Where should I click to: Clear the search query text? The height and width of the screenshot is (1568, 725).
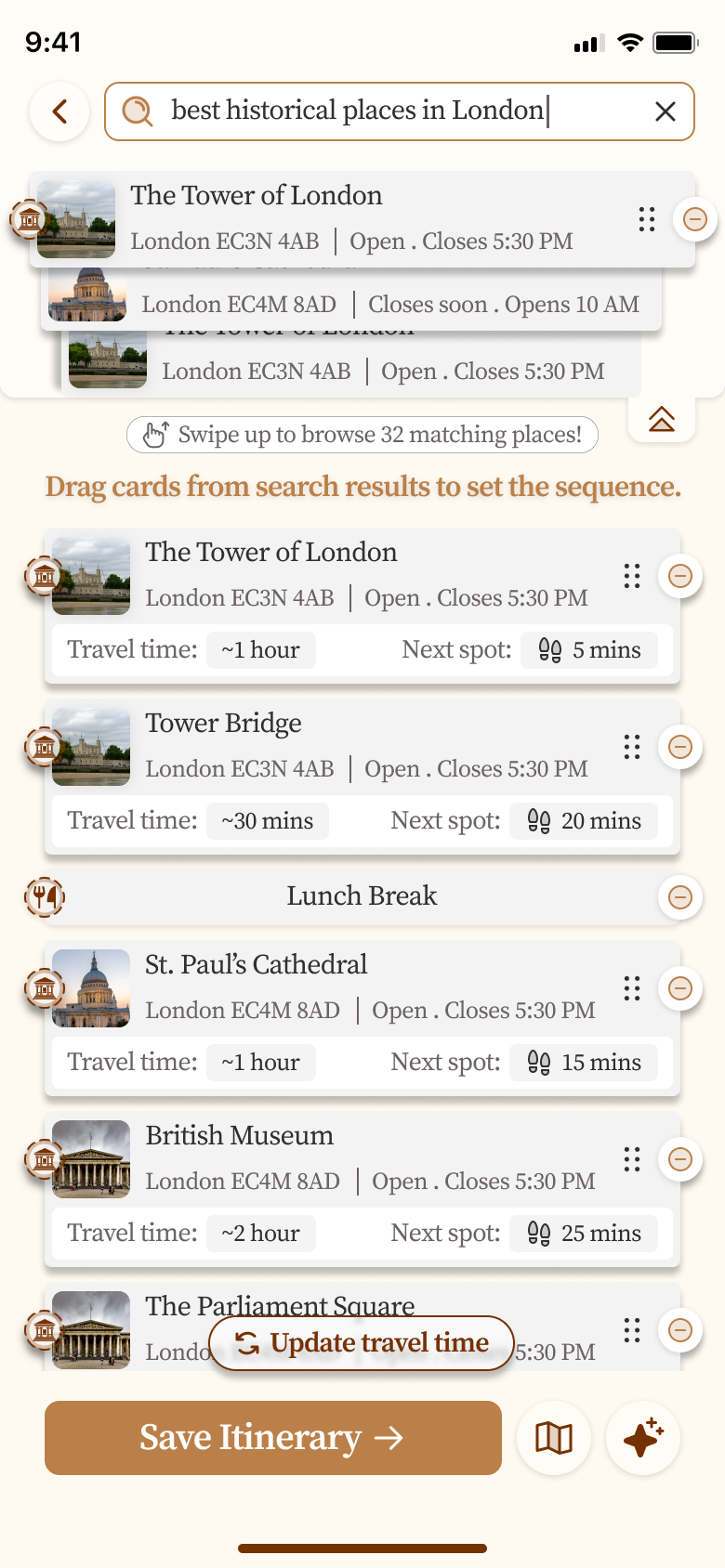[x=665, y=112]
